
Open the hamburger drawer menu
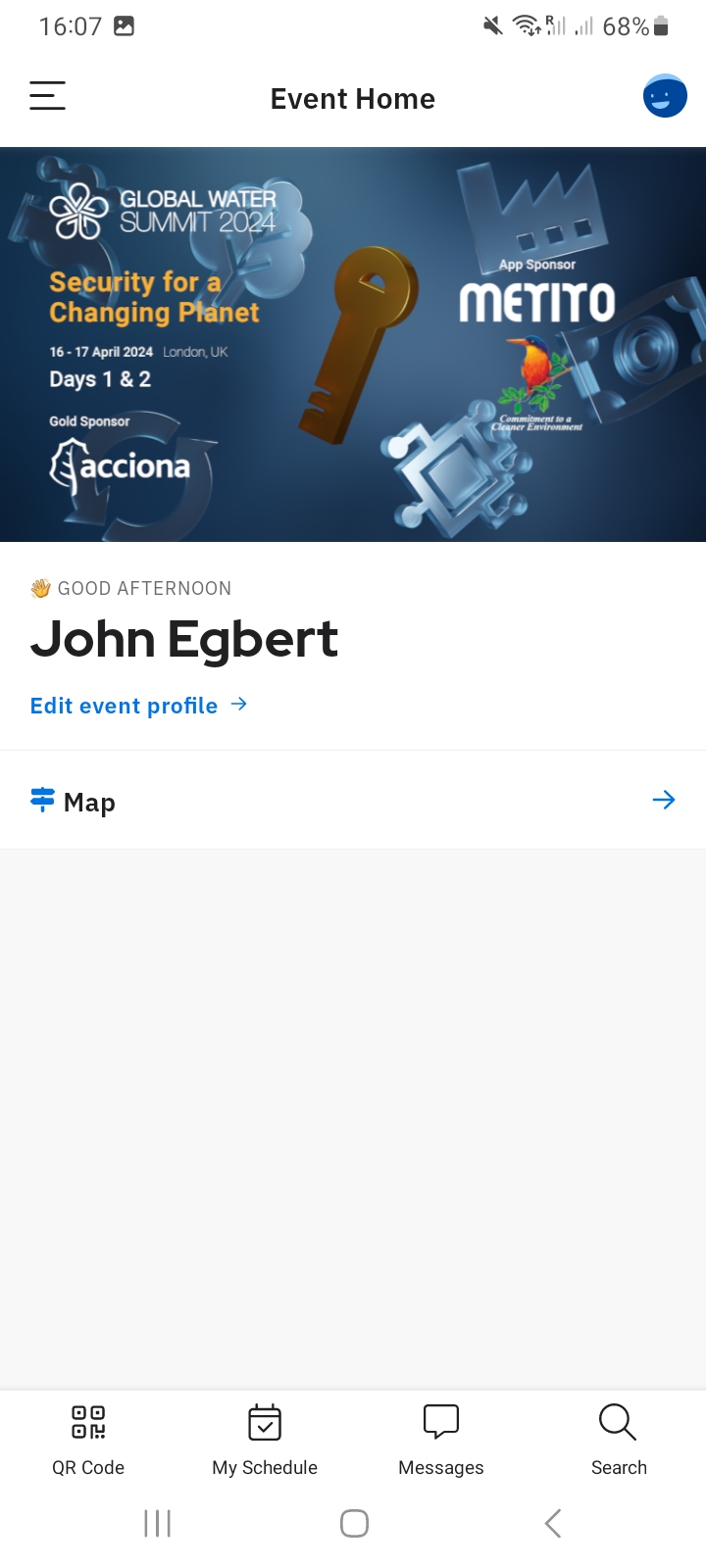[x=47, y=96]
